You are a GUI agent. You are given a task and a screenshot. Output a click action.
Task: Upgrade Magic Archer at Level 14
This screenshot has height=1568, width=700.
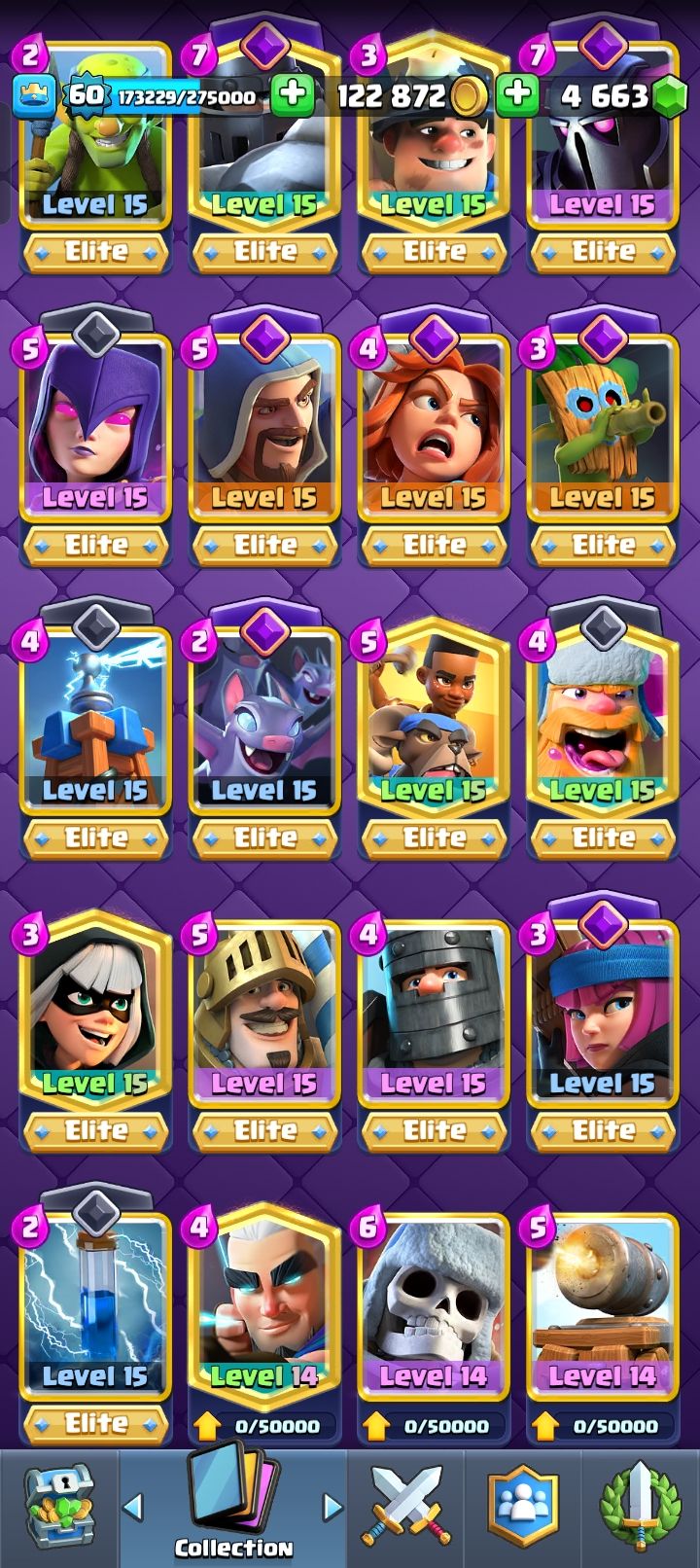[x=264, y=1426]
